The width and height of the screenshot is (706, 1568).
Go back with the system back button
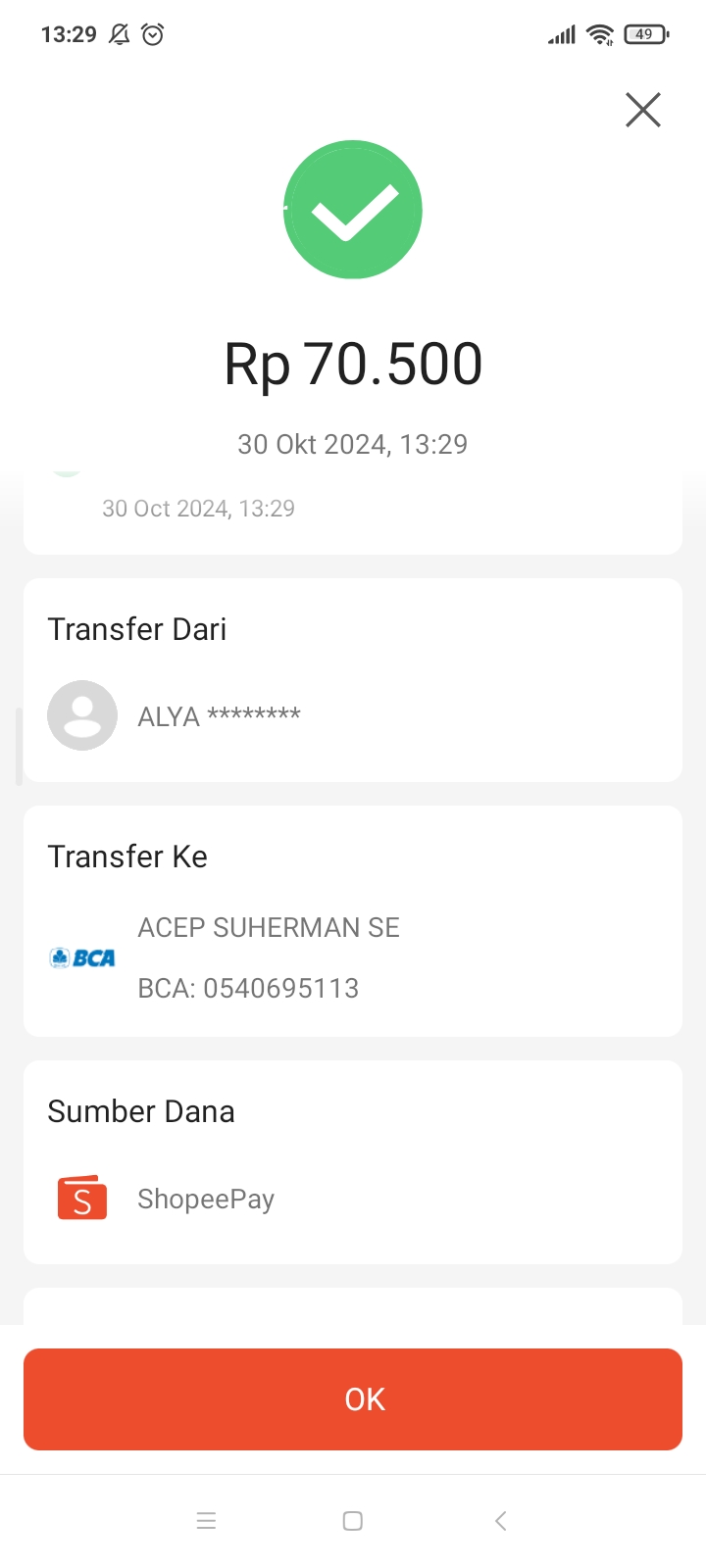pyautogui.click(x=500, y=1521)
